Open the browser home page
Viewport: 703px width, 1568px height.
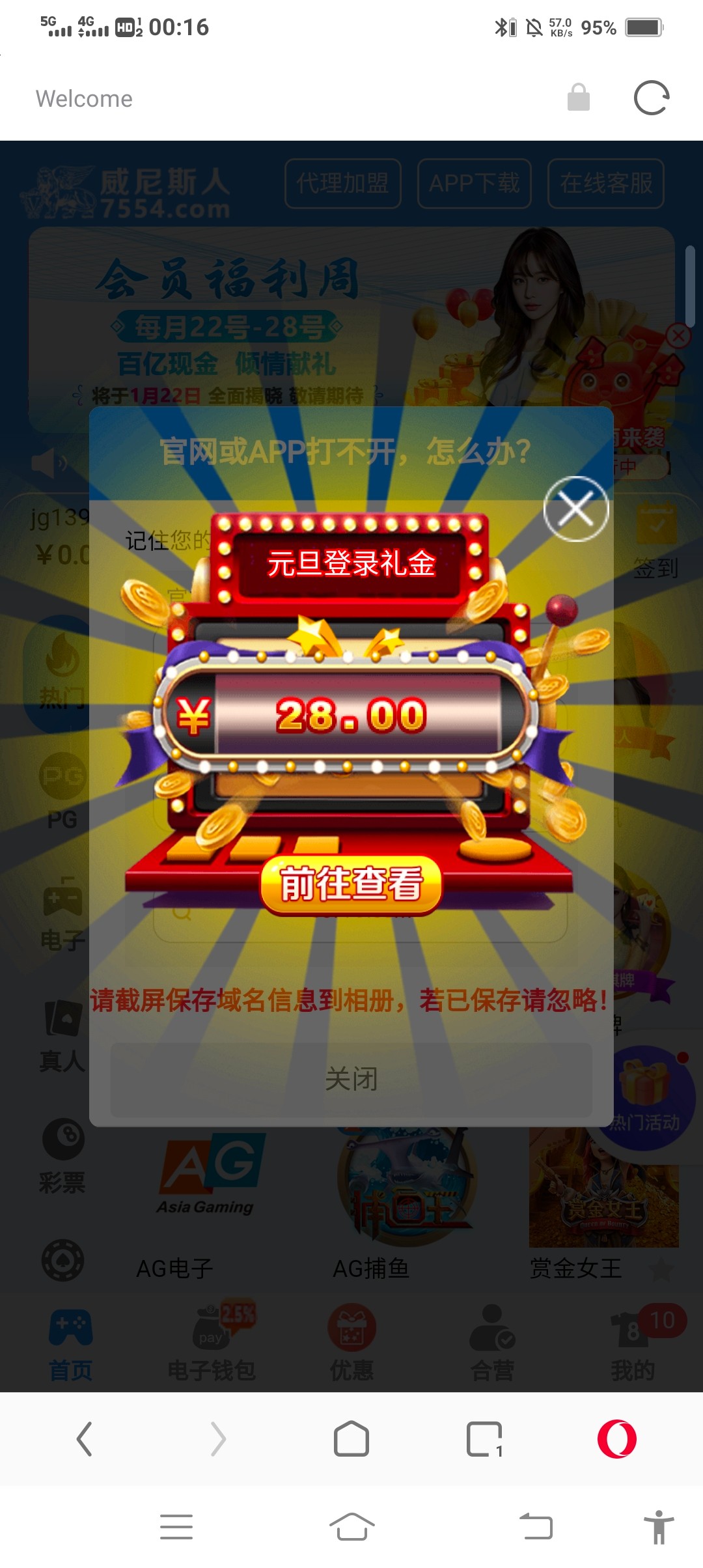pos(351,1439)
